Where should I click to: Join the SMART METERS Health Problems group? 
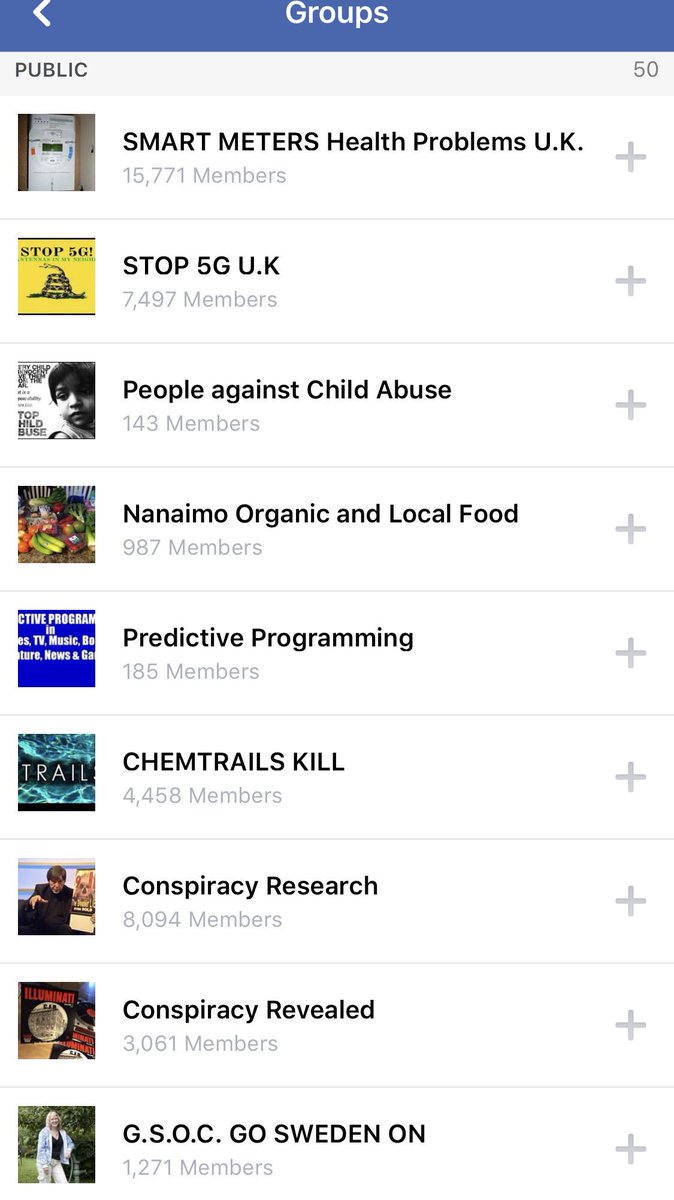(x=630, y=157)
